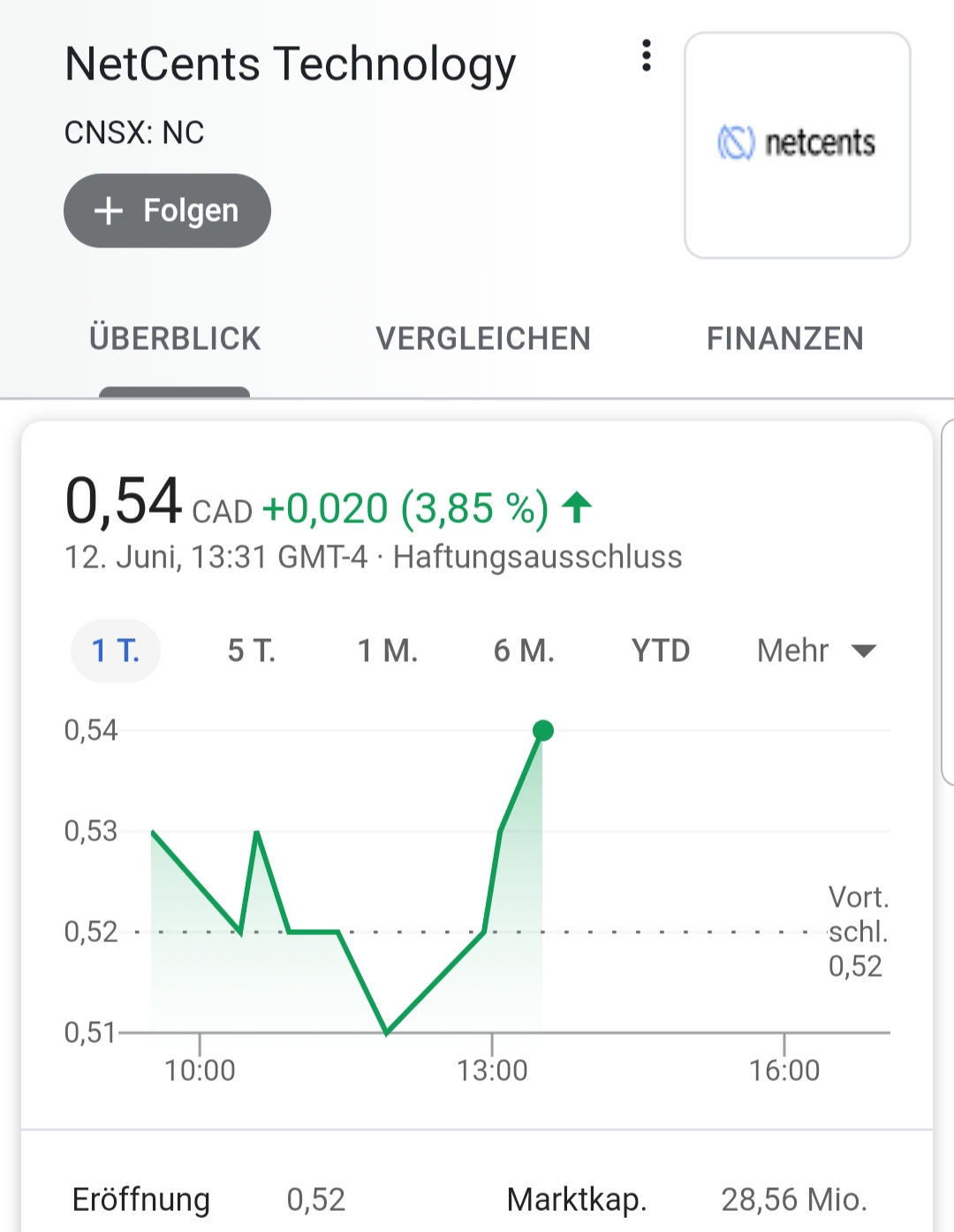Select the 5 T. time range chip
Screen dimensions: 954x1232
pyautogui.click(x=251, y=650)
